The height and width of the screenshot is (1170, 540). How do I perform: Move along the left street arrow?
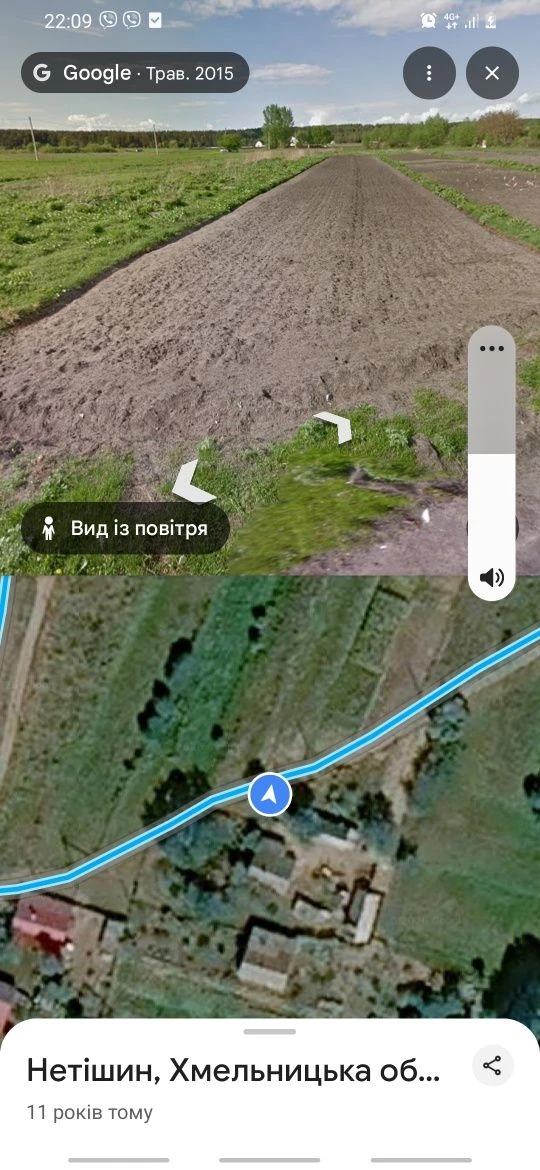[192, 482]
